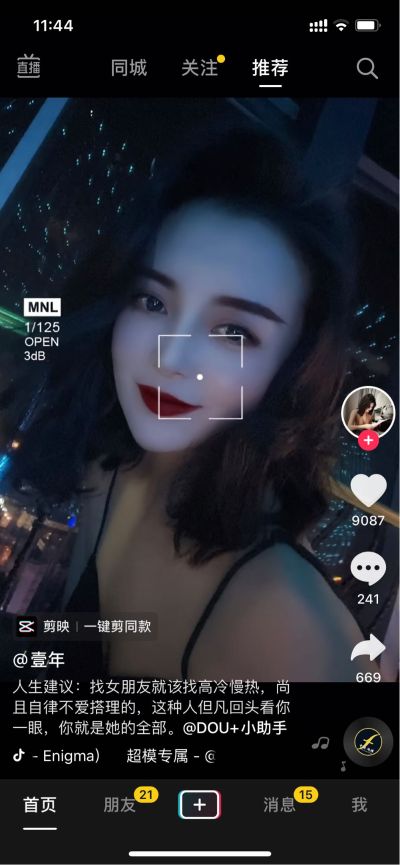Like the video with the heart

pyautogui.click(x=368, y=490)
